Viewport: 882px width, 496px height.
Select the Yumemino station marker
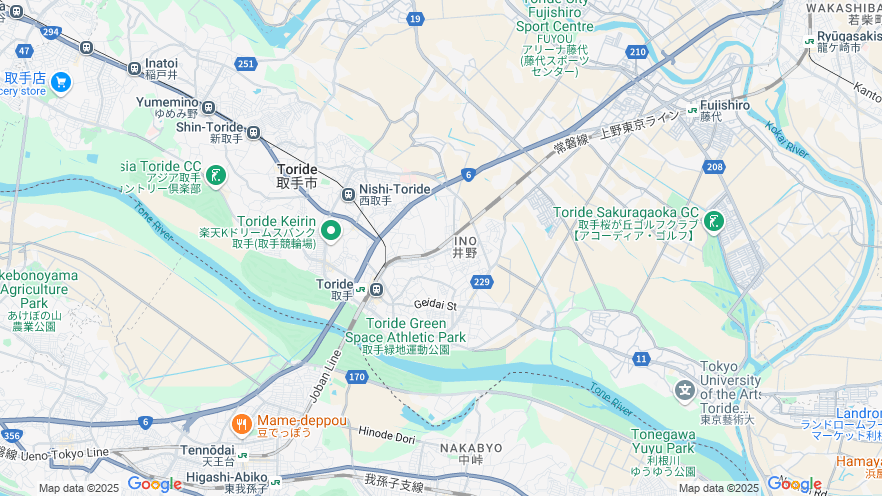coord(208,108)
